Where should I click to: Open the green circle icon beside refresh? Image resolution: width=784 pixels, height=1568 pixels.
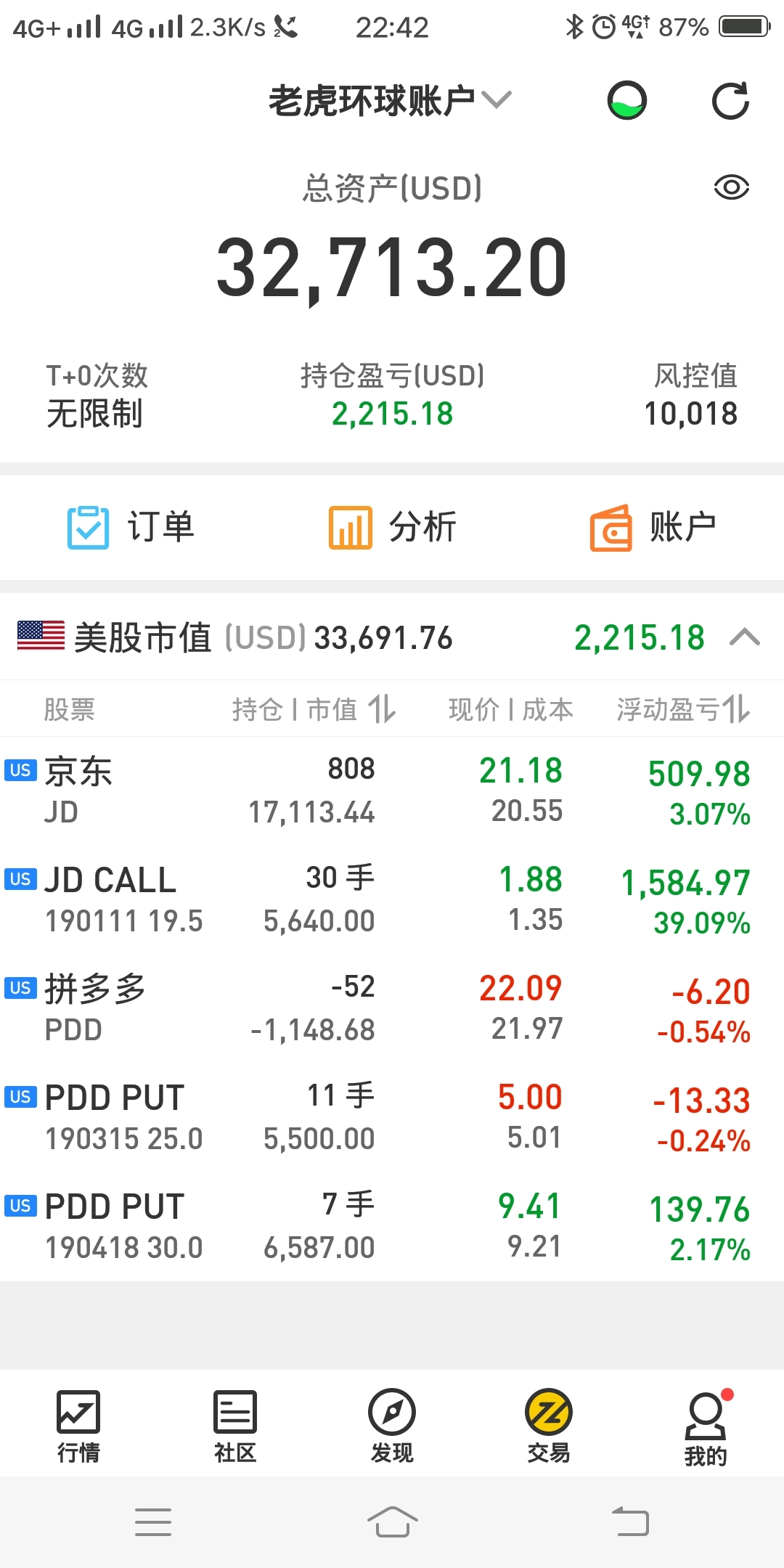tap(627, 100)
